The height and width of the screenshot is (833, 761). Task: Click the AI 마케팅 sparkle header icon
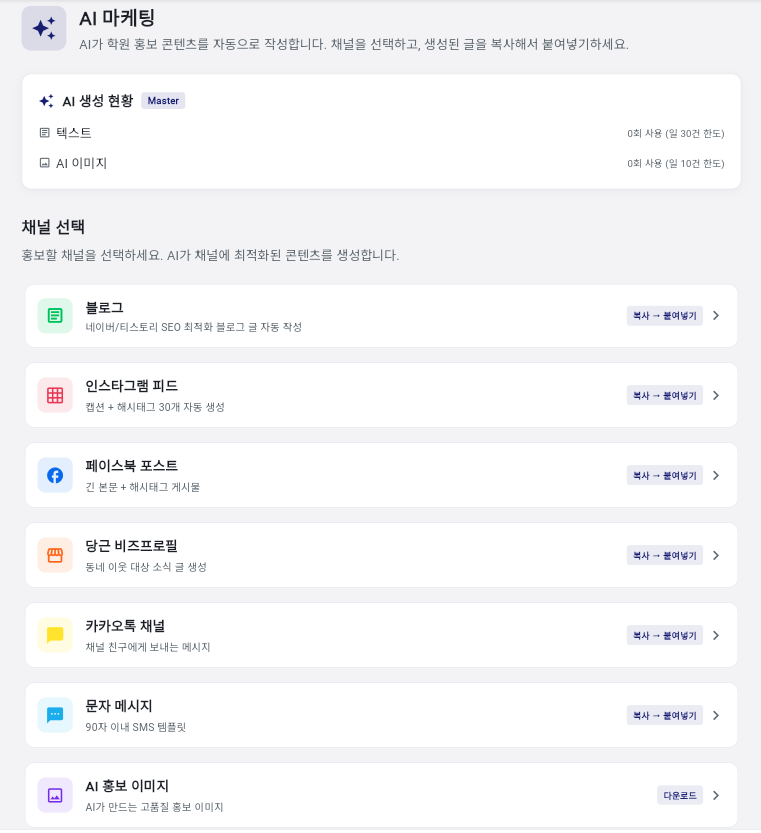44,29
